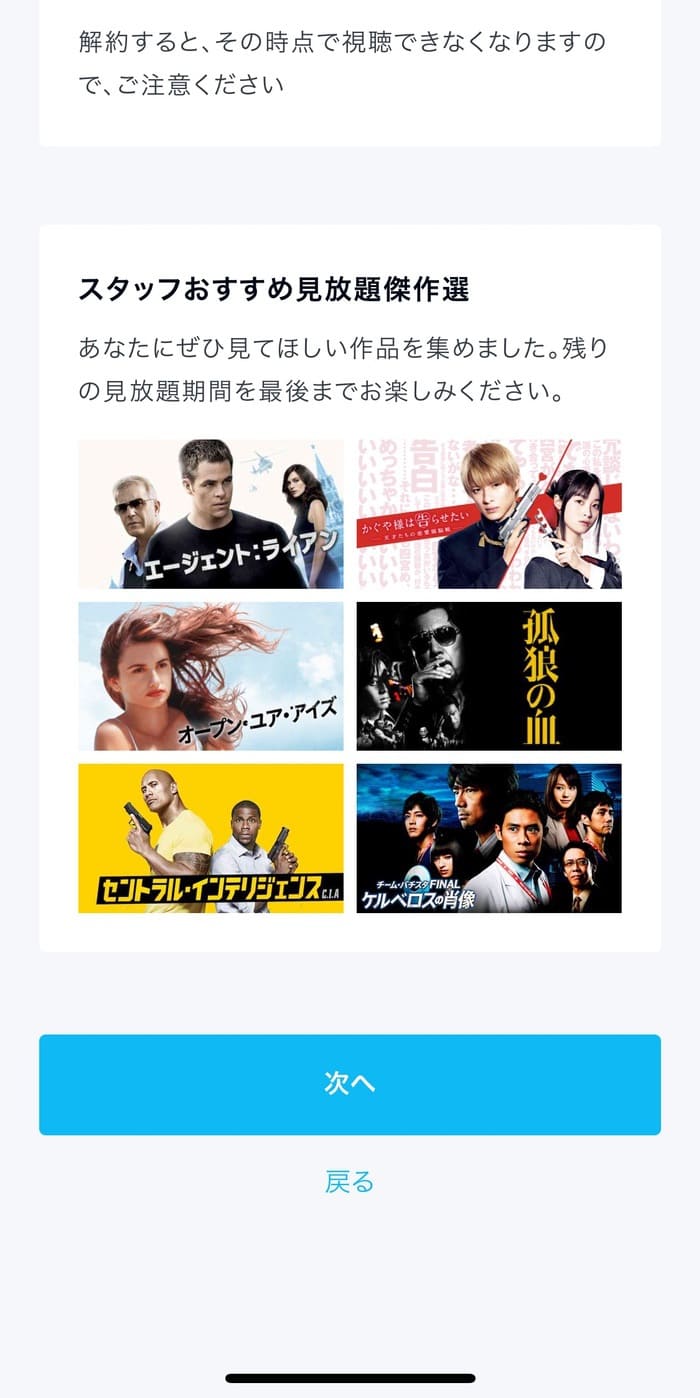View the 孤狼の血 movie tile
Screen dimensions: 700x1398
[x=489, y=676]
